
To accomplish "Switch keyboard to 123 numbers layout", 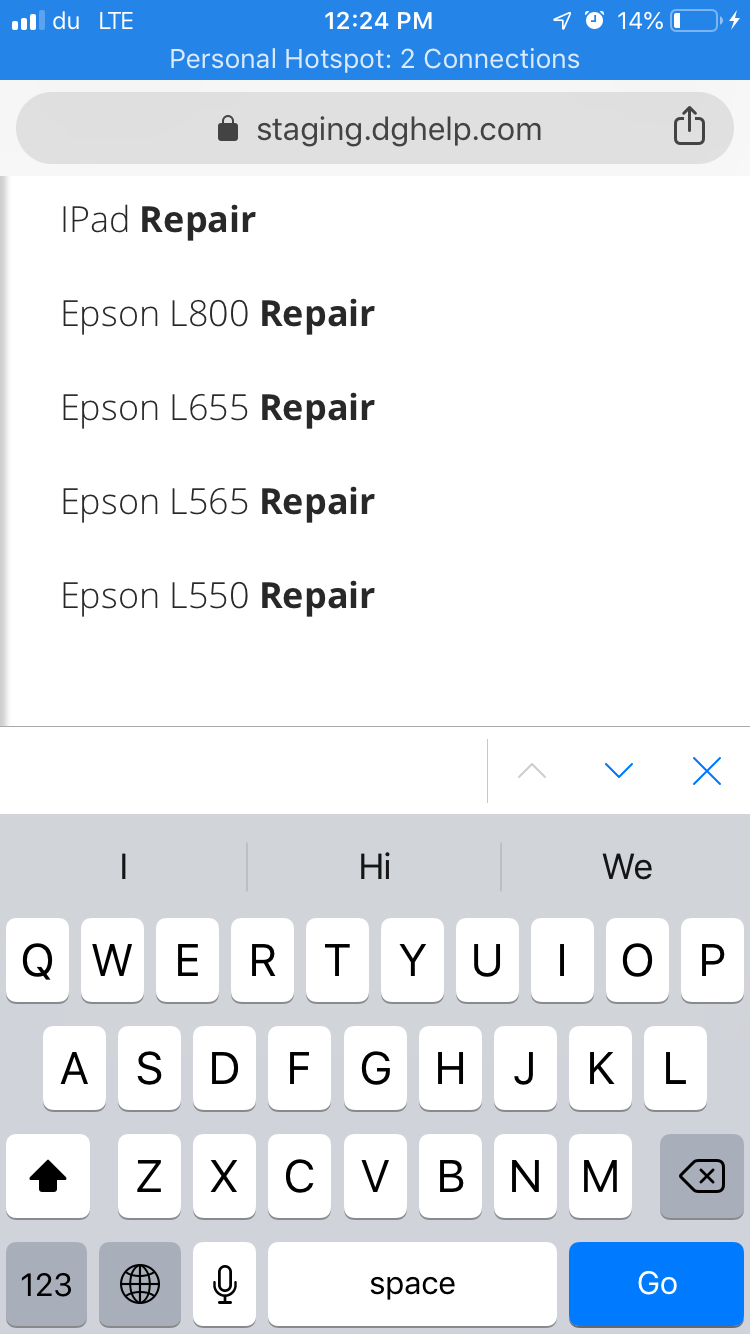I will click(46, 1284).
